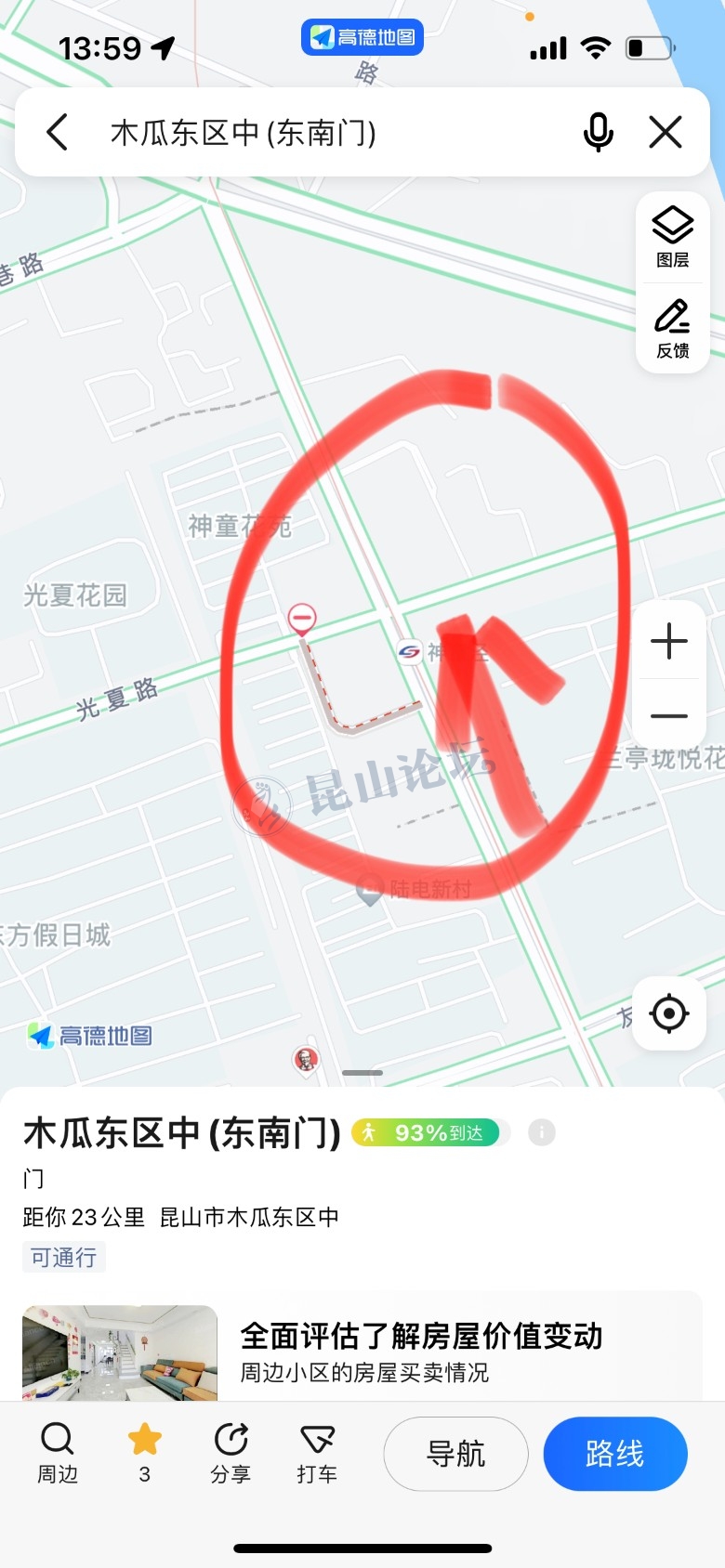Recenter the map on my location
Image resolution: width=725 pixels, height=1568 pixels.
(x=669, y=1013)
